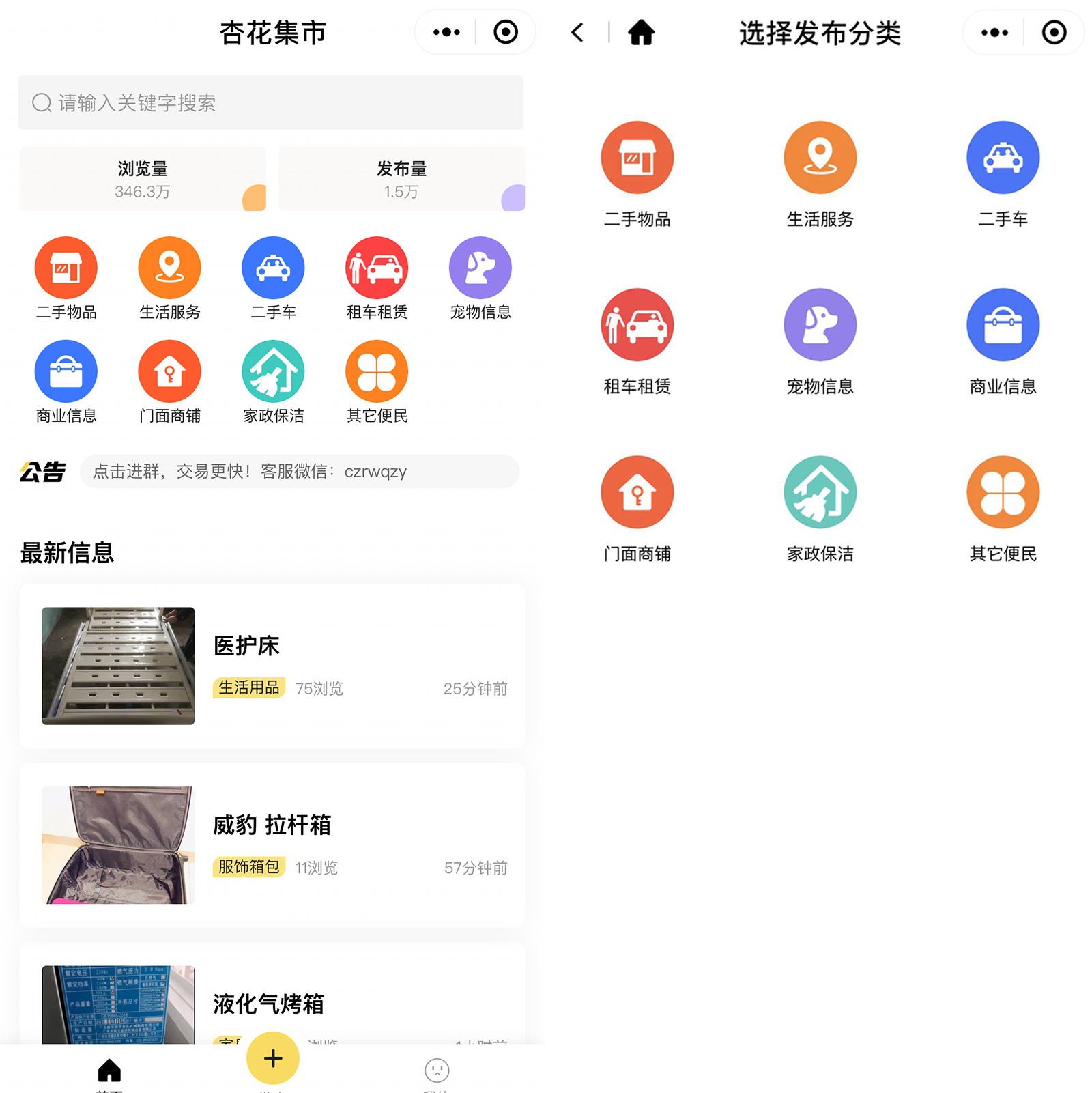Open the 浏览量 stats card
Image resolution: width=1092 pixels, height=1093 pixels.
(142, 179)
